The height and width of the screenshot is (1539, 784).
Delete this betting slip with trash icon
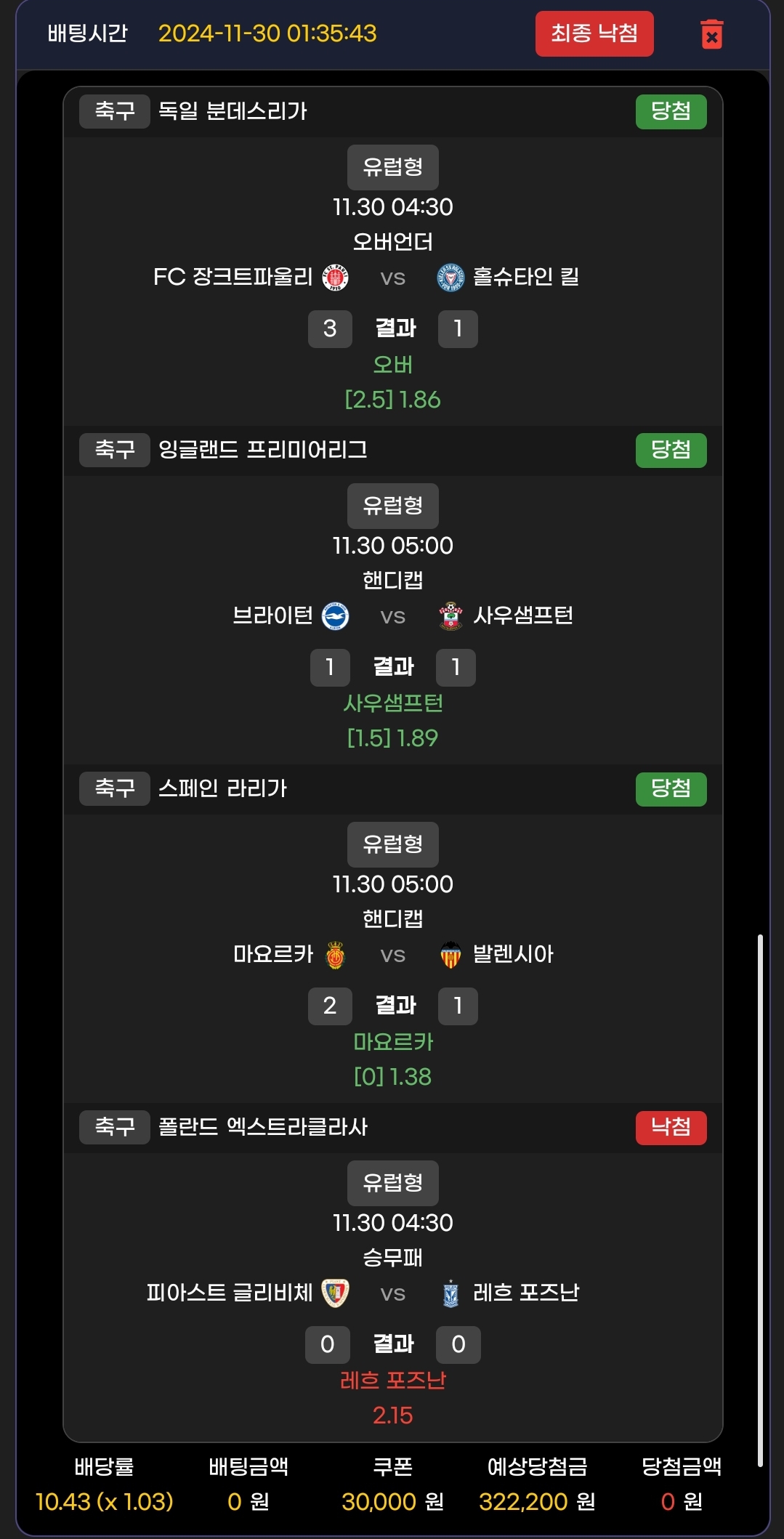coord(711,34)
